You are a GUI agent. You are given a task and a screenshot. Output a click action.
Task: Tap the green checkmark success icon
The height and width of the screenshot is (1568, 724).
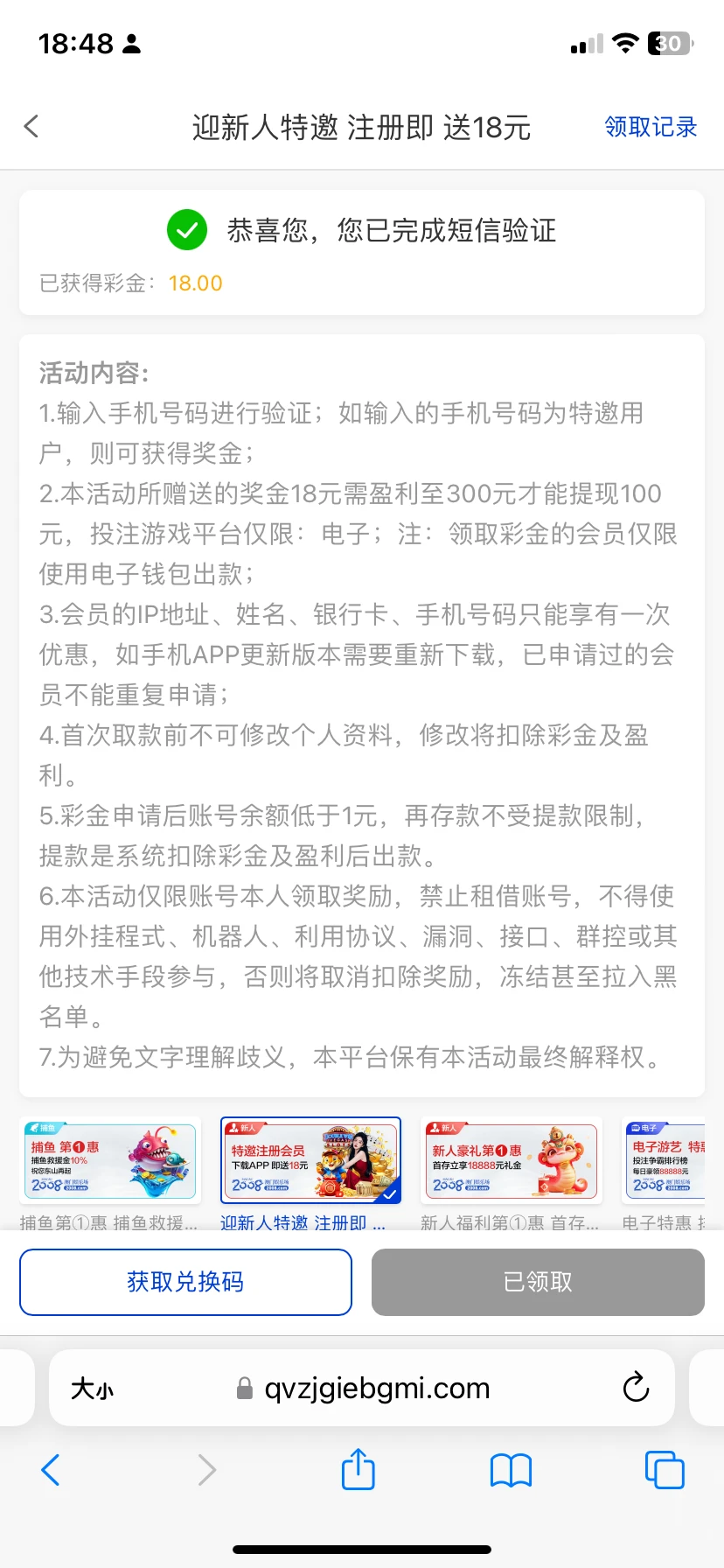pyautogui.click(x=186, y=230)
